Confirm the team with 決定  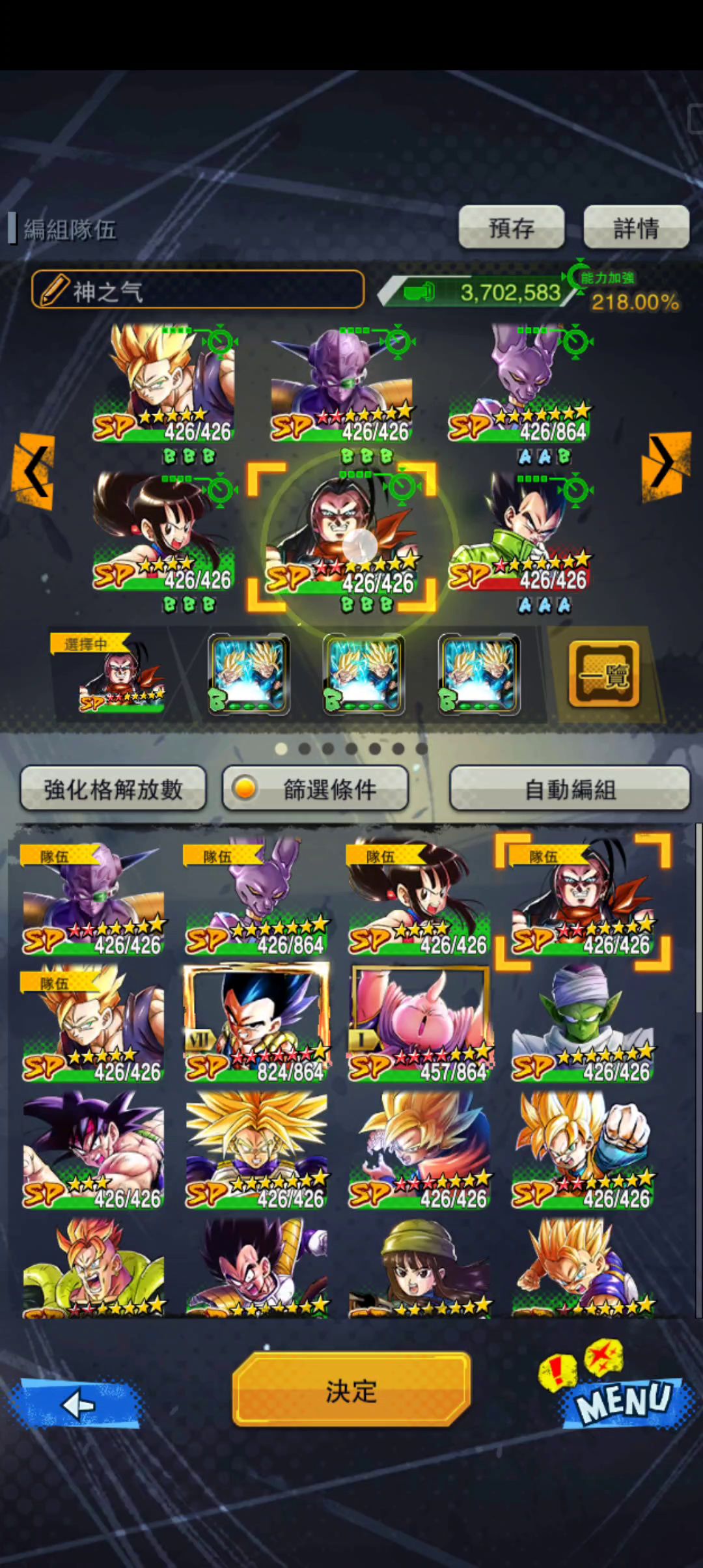click(351, 1391)
